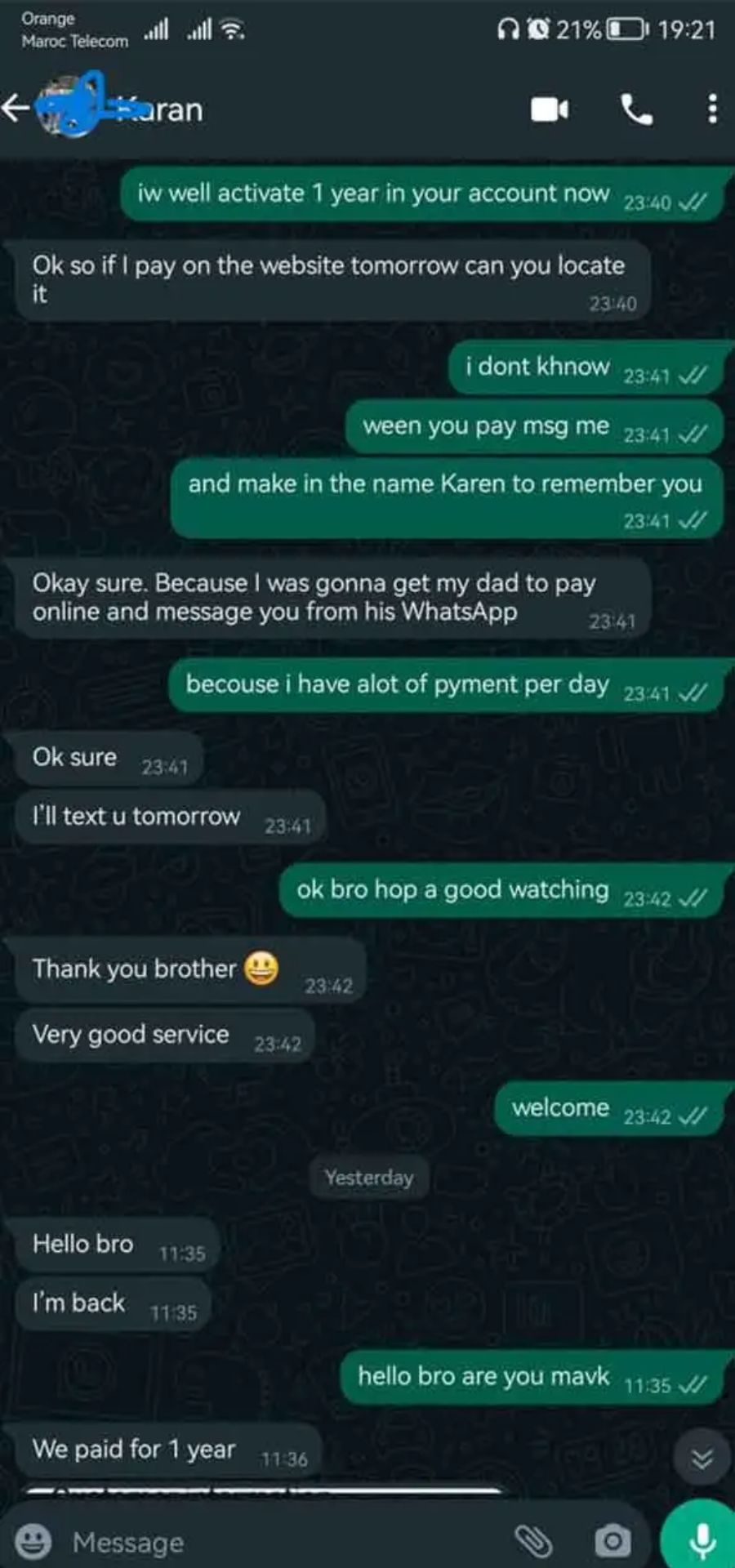735x1568 pixels.
Task: Open the overflow menu
Action: (712, 109)
